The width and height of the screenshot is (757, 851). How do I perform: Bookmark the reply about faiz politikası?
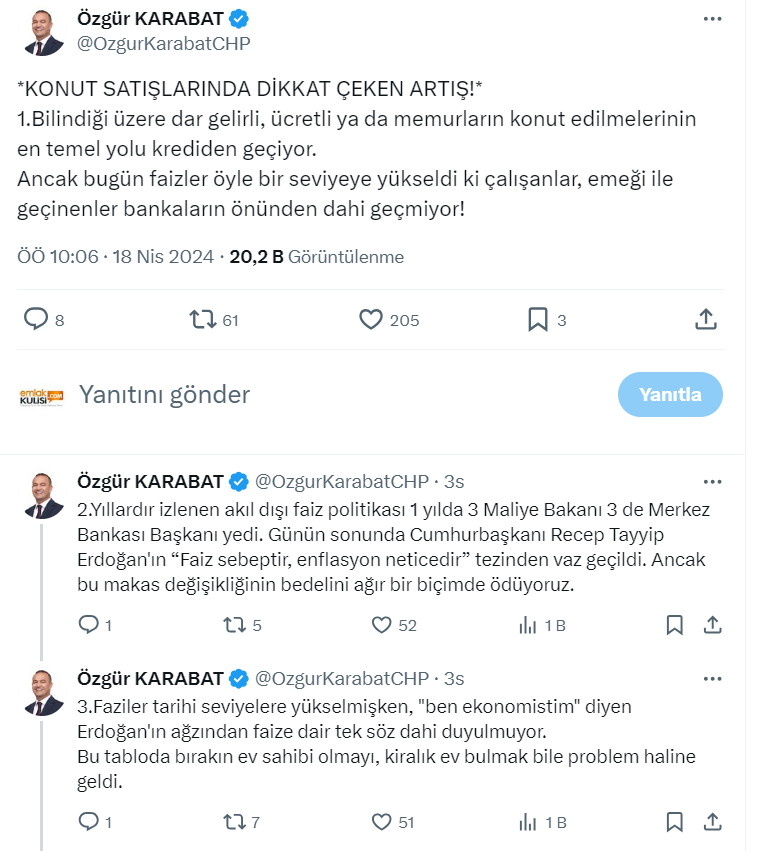click(675, 625)
